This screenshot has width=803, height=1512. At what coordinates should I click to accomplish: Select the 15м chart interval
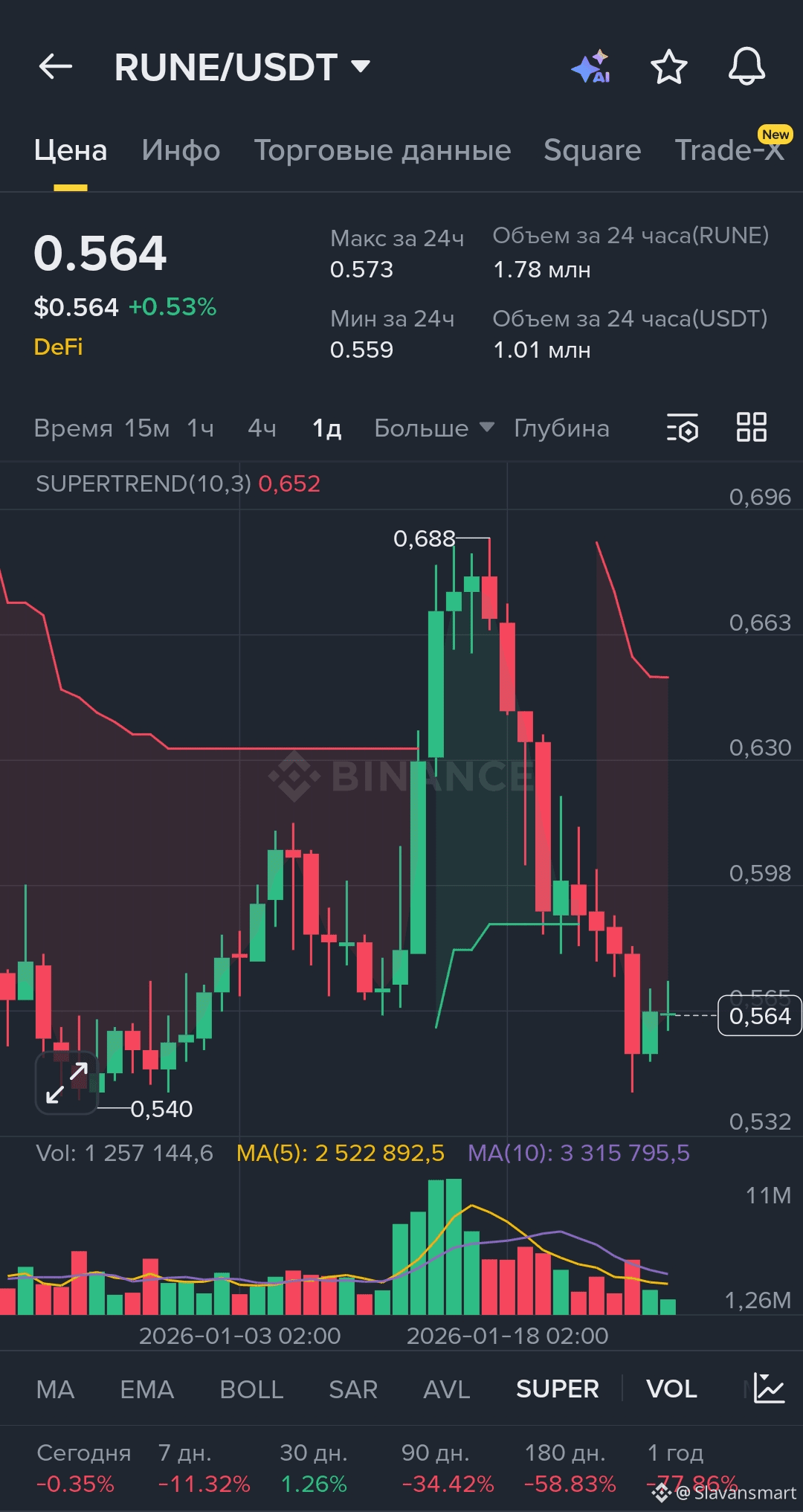click(146, 428)
